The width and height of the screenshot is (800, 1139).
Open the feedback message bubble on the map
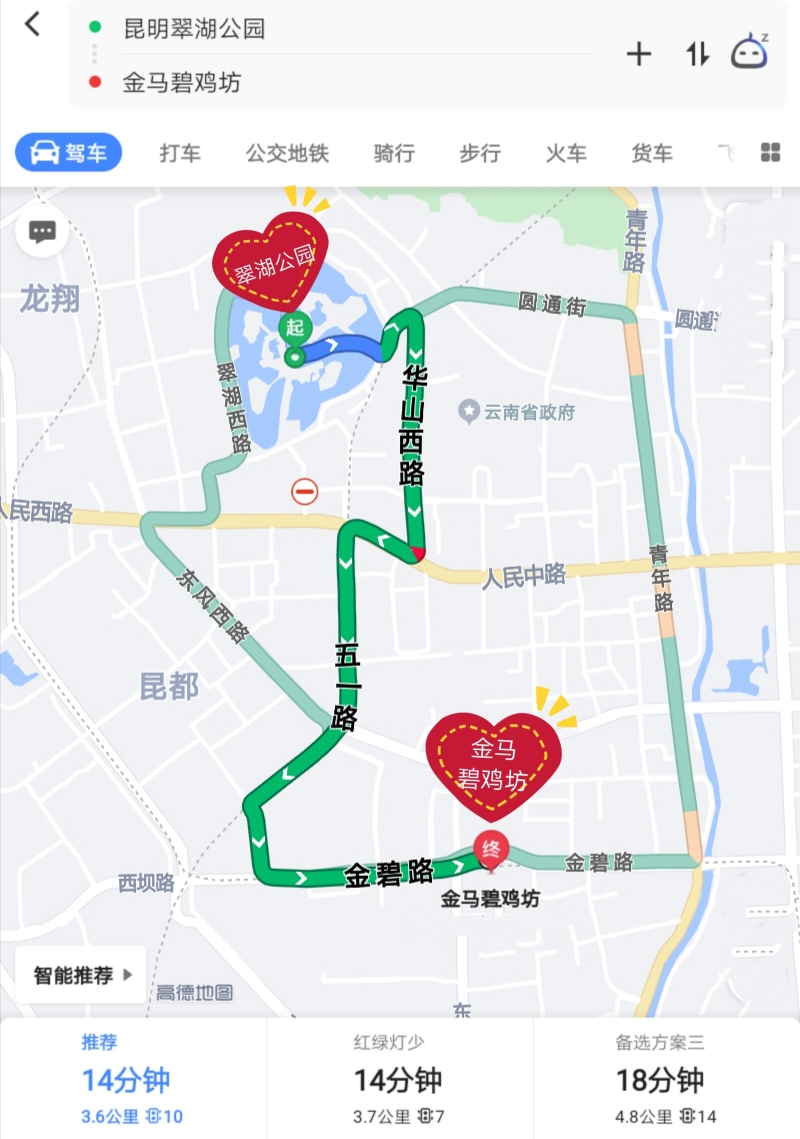coord(42,233)
